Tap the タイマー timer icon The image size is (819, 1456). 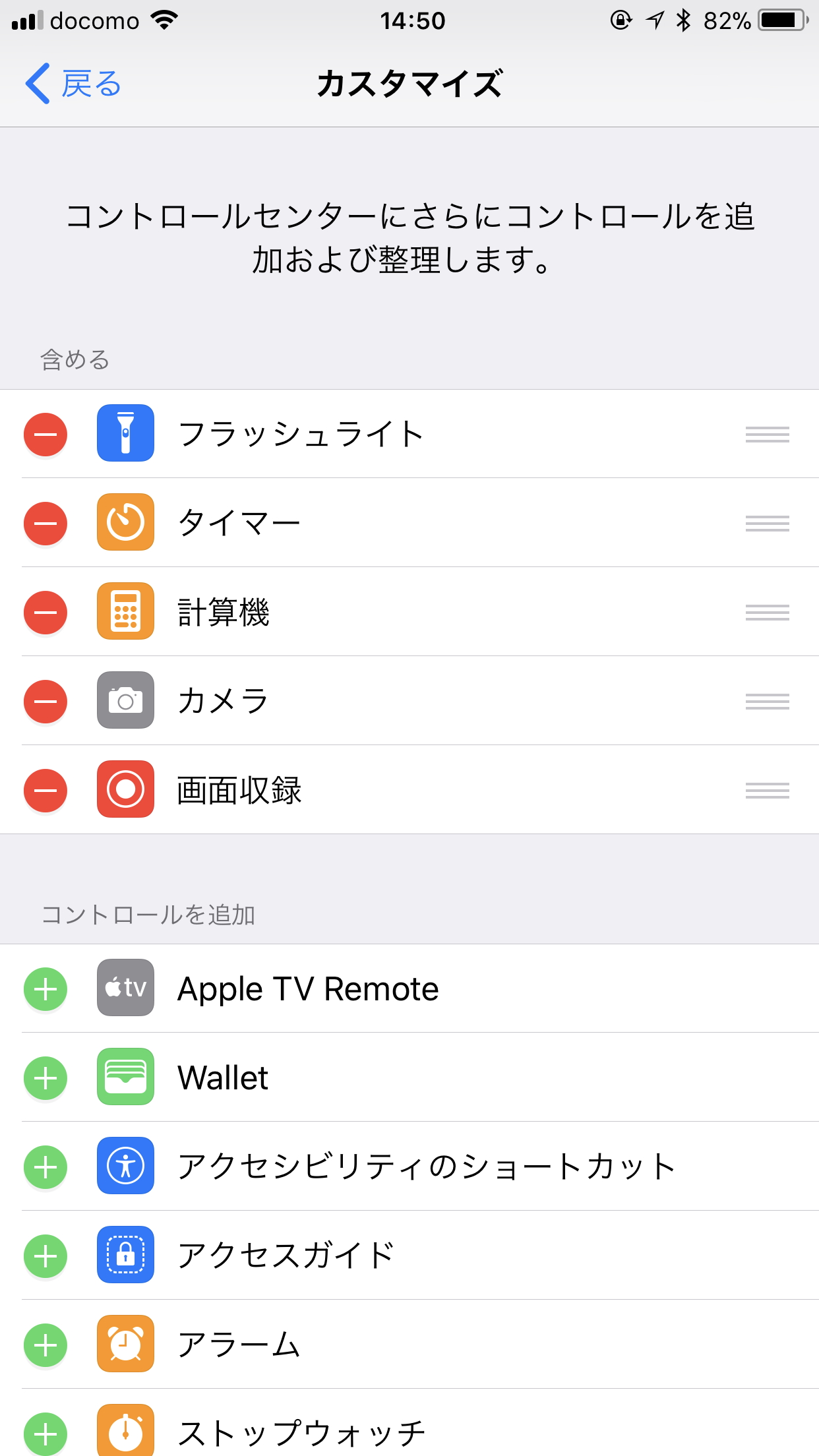[125, 523]
